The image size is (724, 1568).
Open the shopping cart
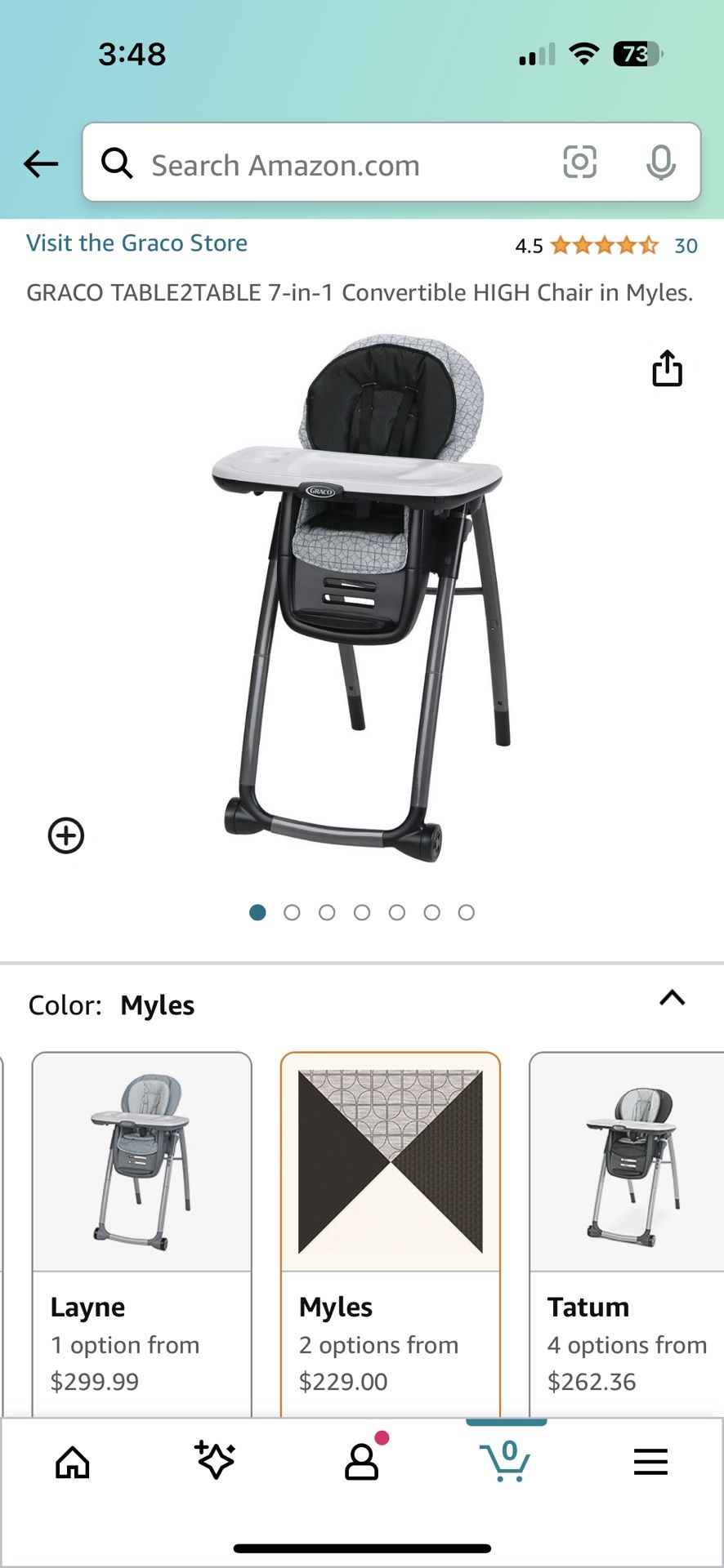click(x=506, y=1460)
